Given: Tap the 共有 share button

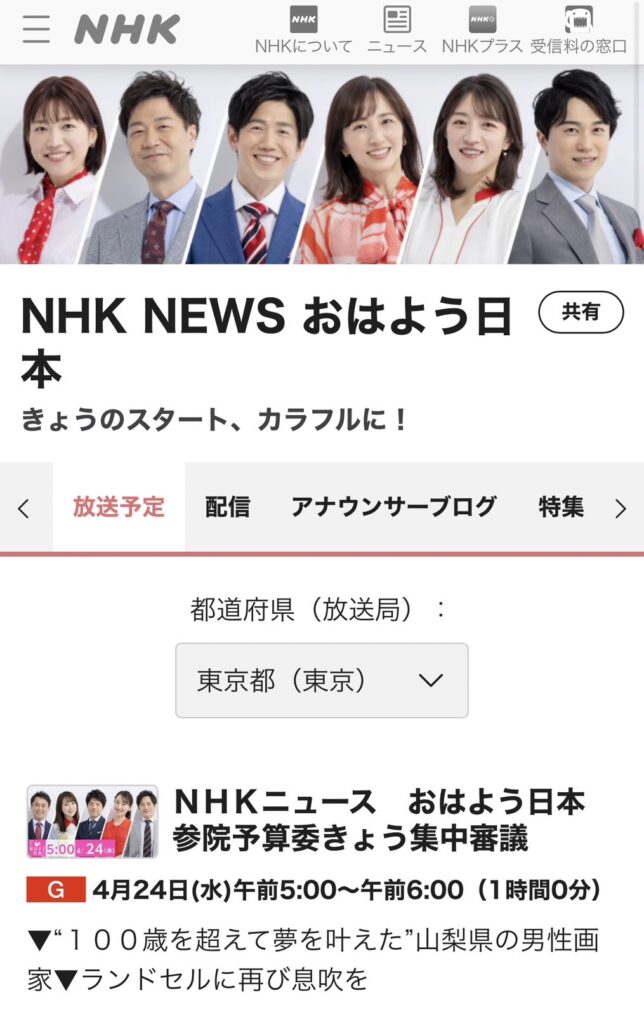Looking at the screenshot, I should tap(580, 313).
